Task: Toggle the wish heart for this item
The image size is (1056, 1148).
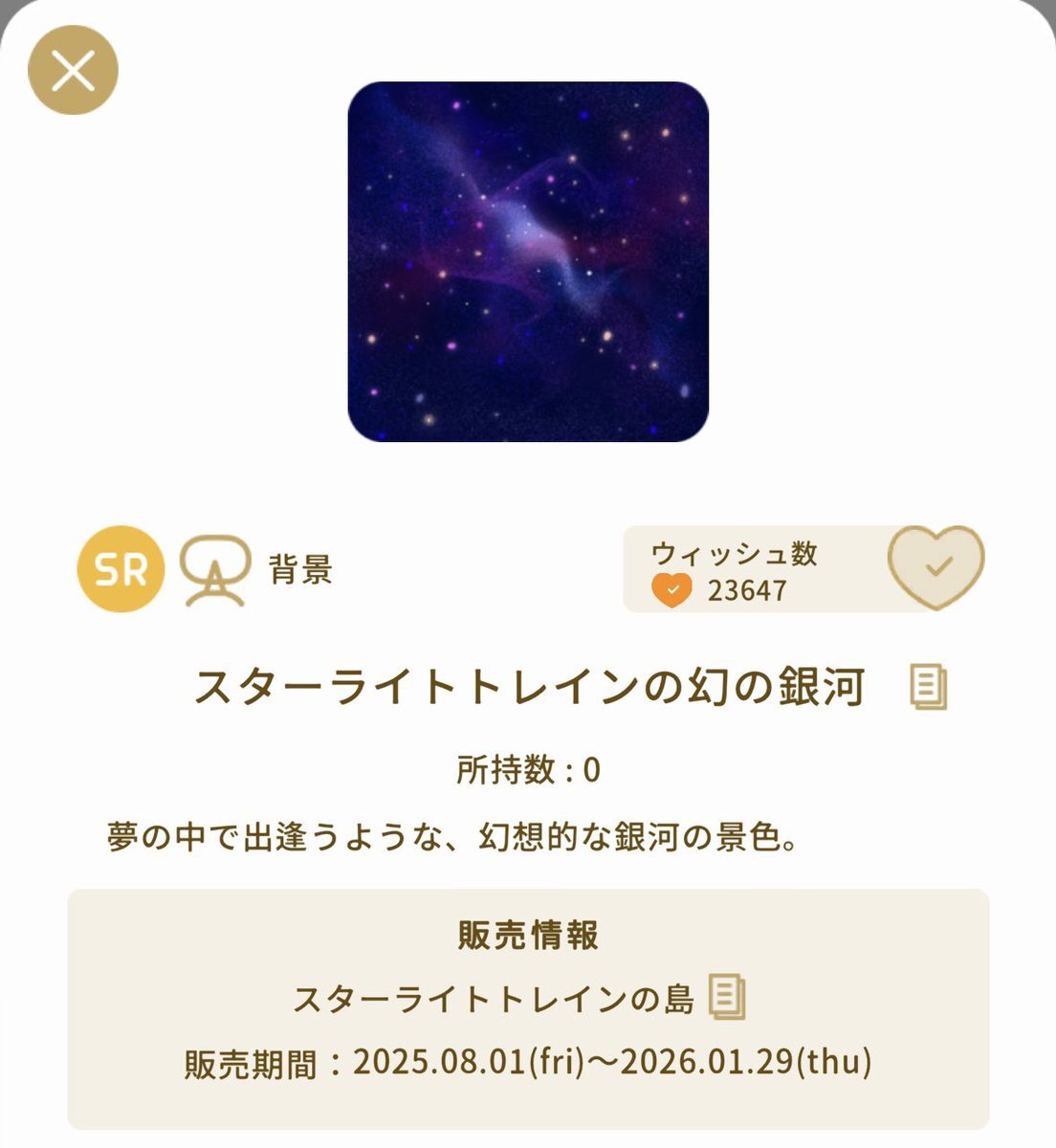Action: 935,567
